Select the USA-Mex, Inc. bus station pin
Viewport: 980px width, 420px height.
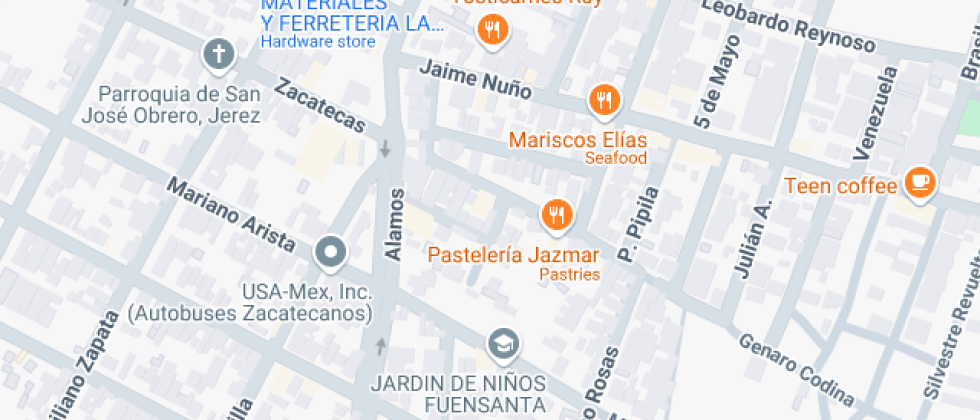point(330,253)
